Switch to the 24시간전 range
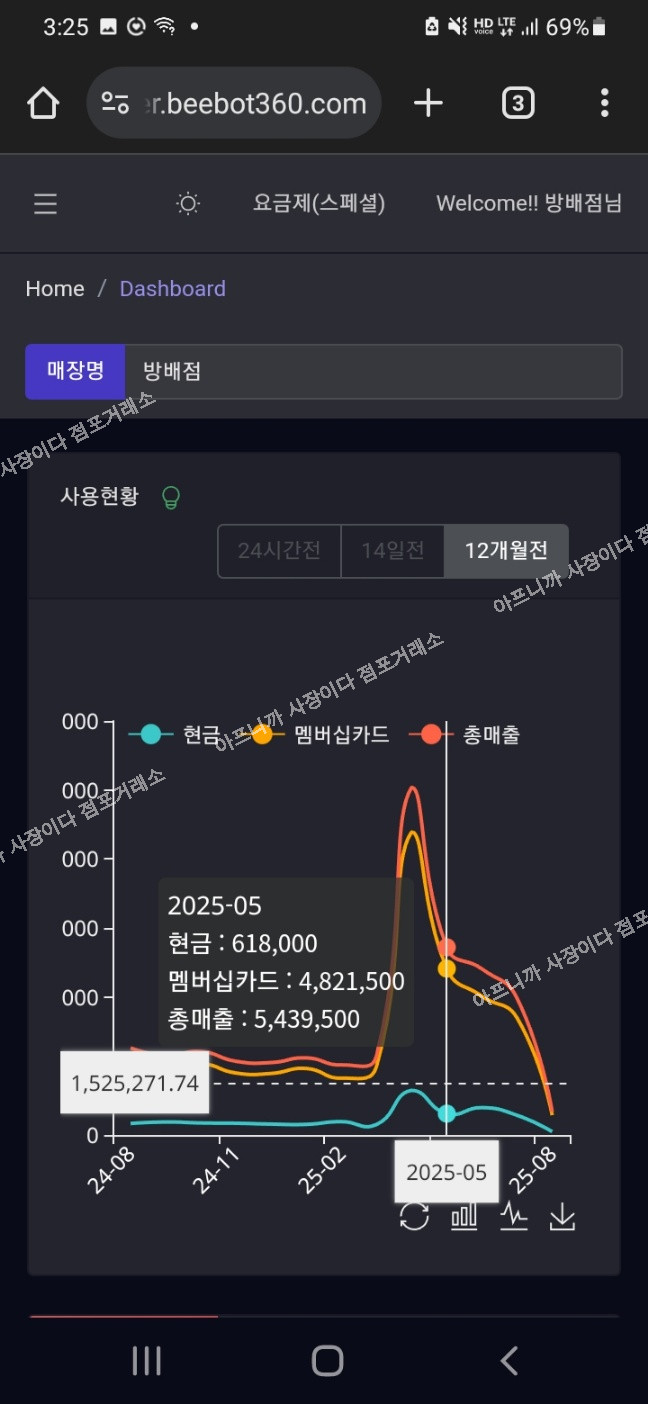Screen dimensions: 648x1404 279,551
